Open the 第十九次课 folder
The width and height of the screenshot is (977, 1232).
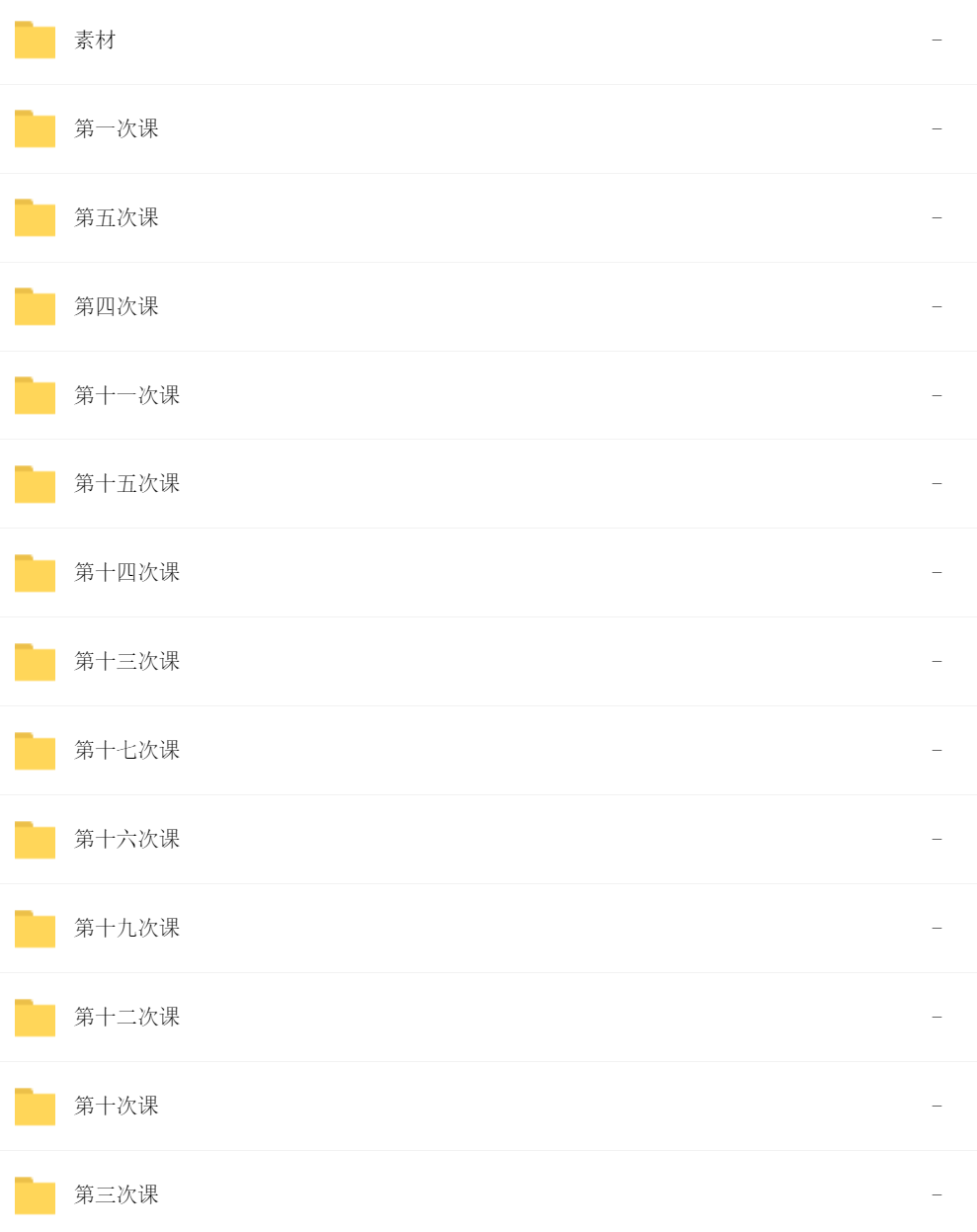(127, 929)
